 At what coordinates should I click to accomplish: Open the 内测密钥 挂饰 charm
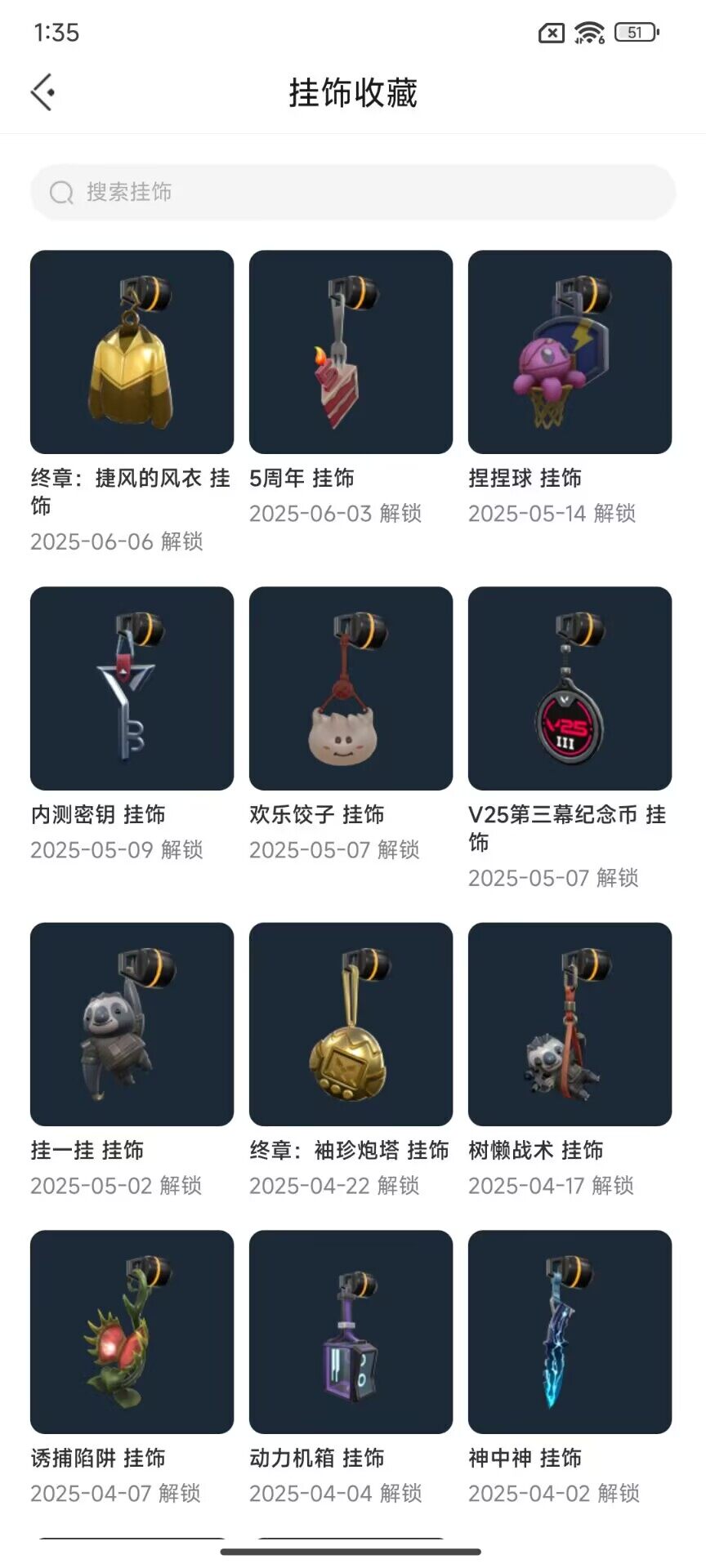pyautogui.click(x=132, y=688)
